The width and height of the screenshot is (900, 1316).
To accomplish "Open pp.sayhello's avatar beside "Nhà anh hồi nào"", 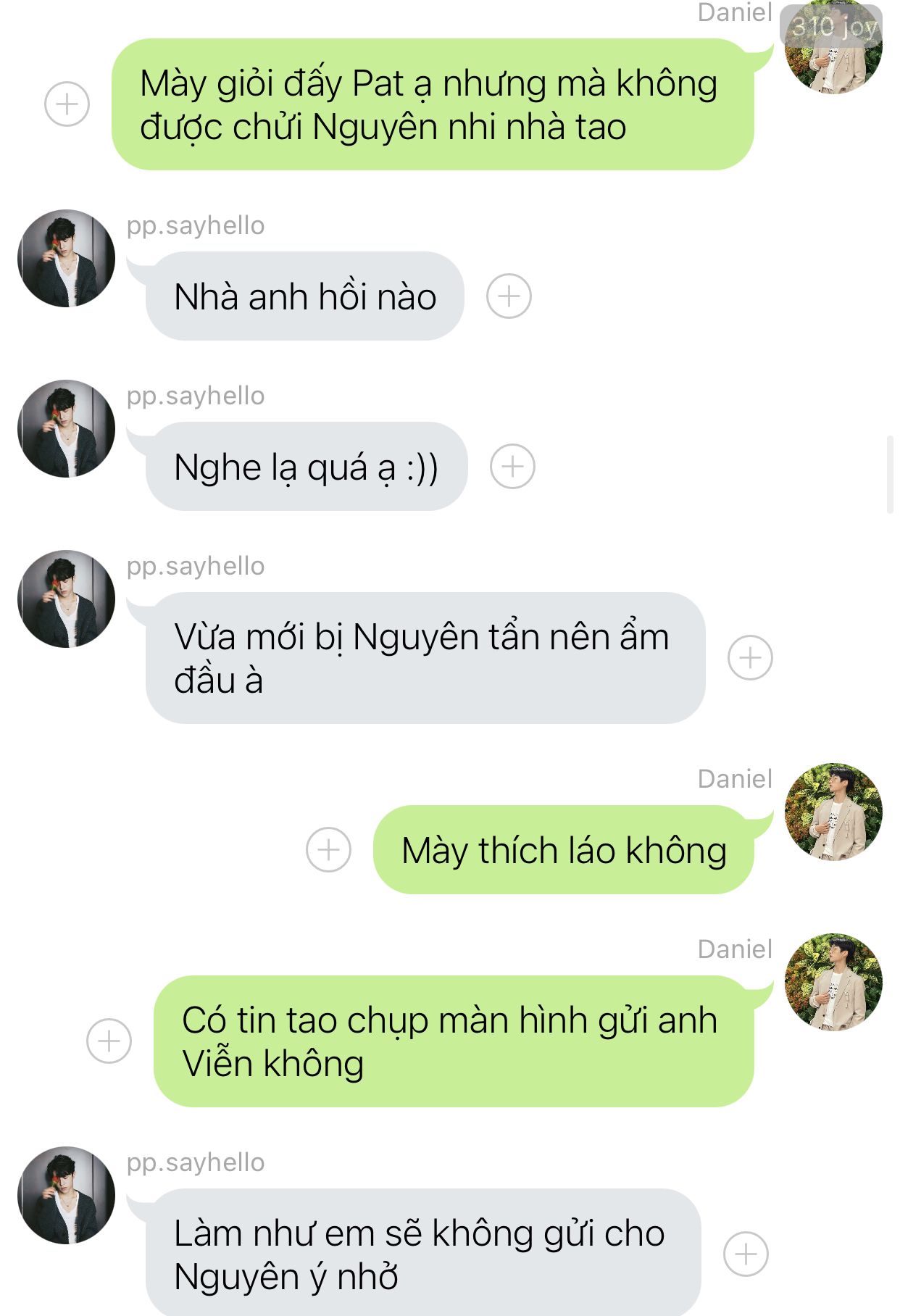I will coord(66,259).
